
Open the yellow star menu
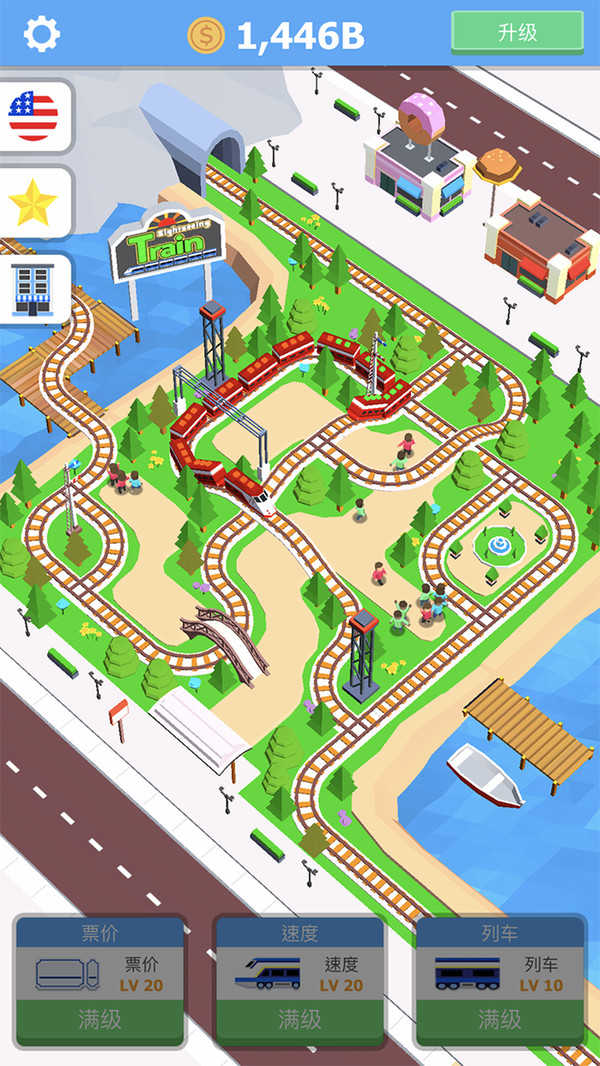(34, 203)
